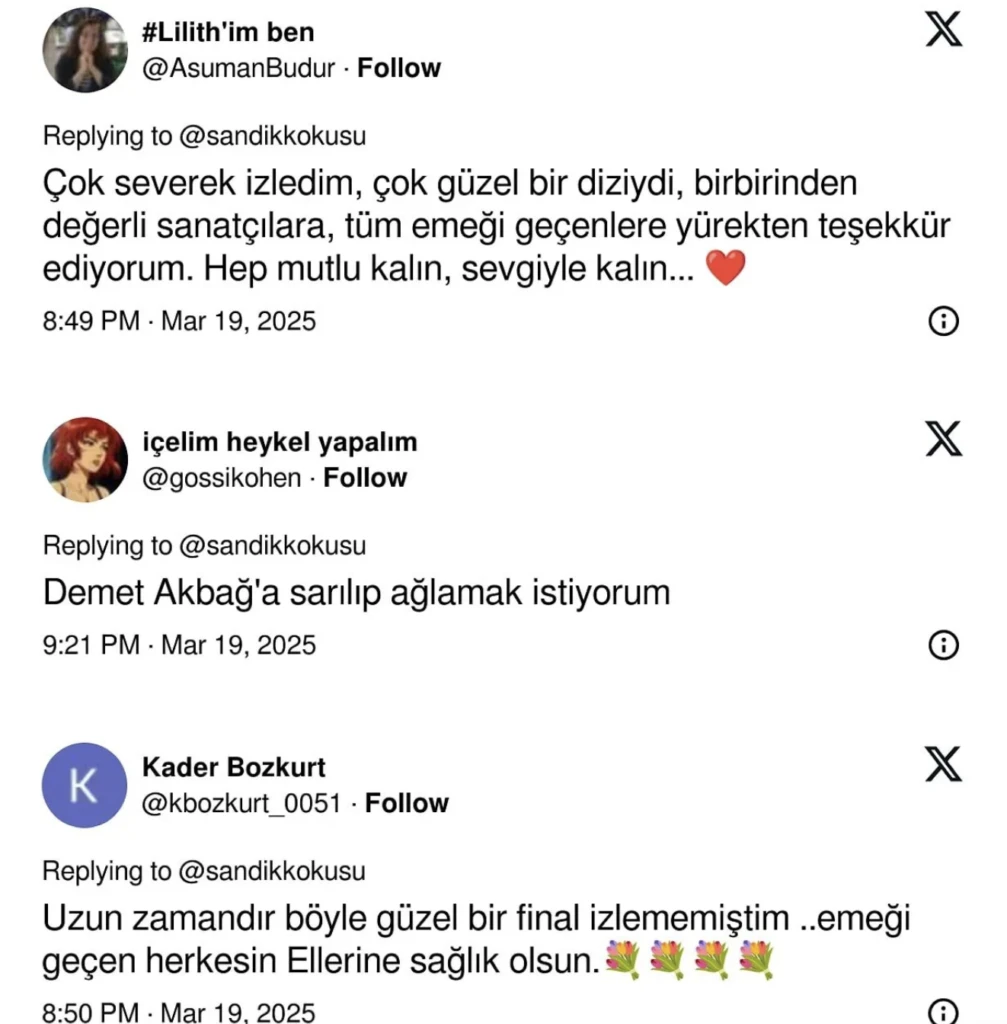Open the X logo on Lilith'im ben's tweet
The height and width of the screenshot is (1024, 1007).
coord(943,28)
